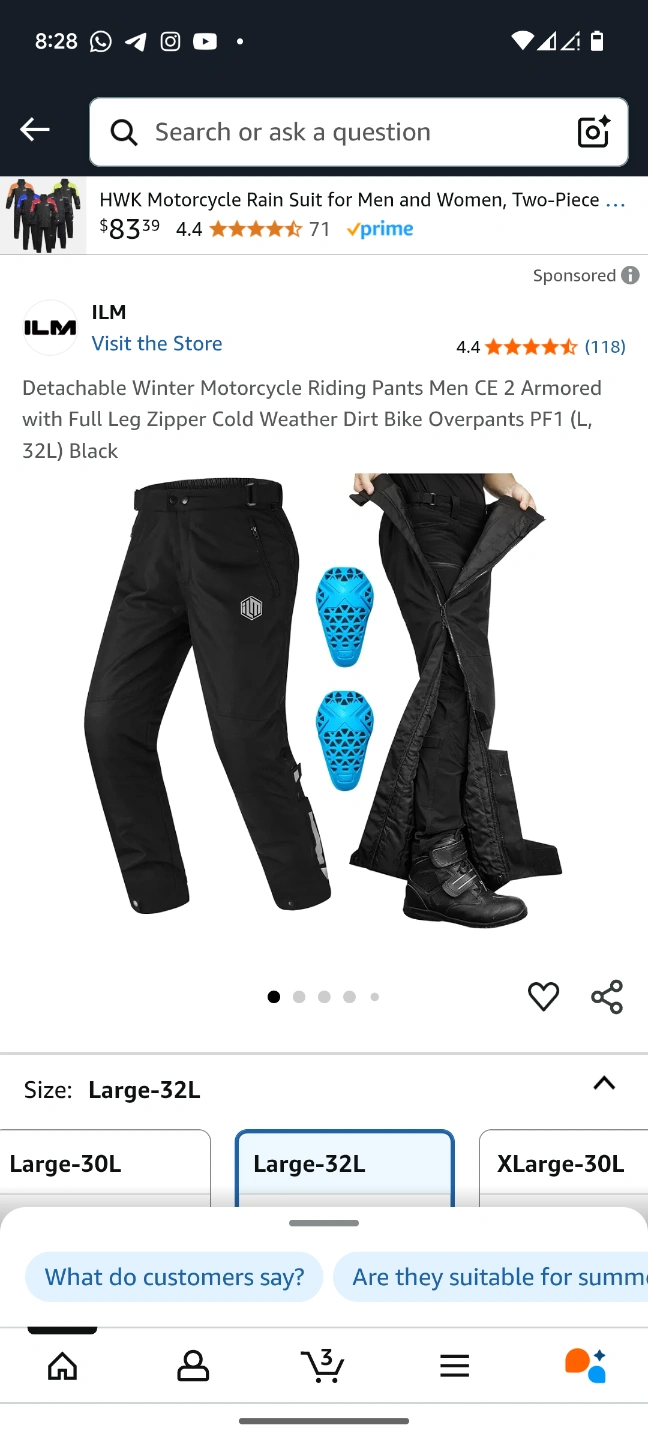Ask "Are they suitable for summer" chip
This screenshot has height=1440, width=648.
491,1277
